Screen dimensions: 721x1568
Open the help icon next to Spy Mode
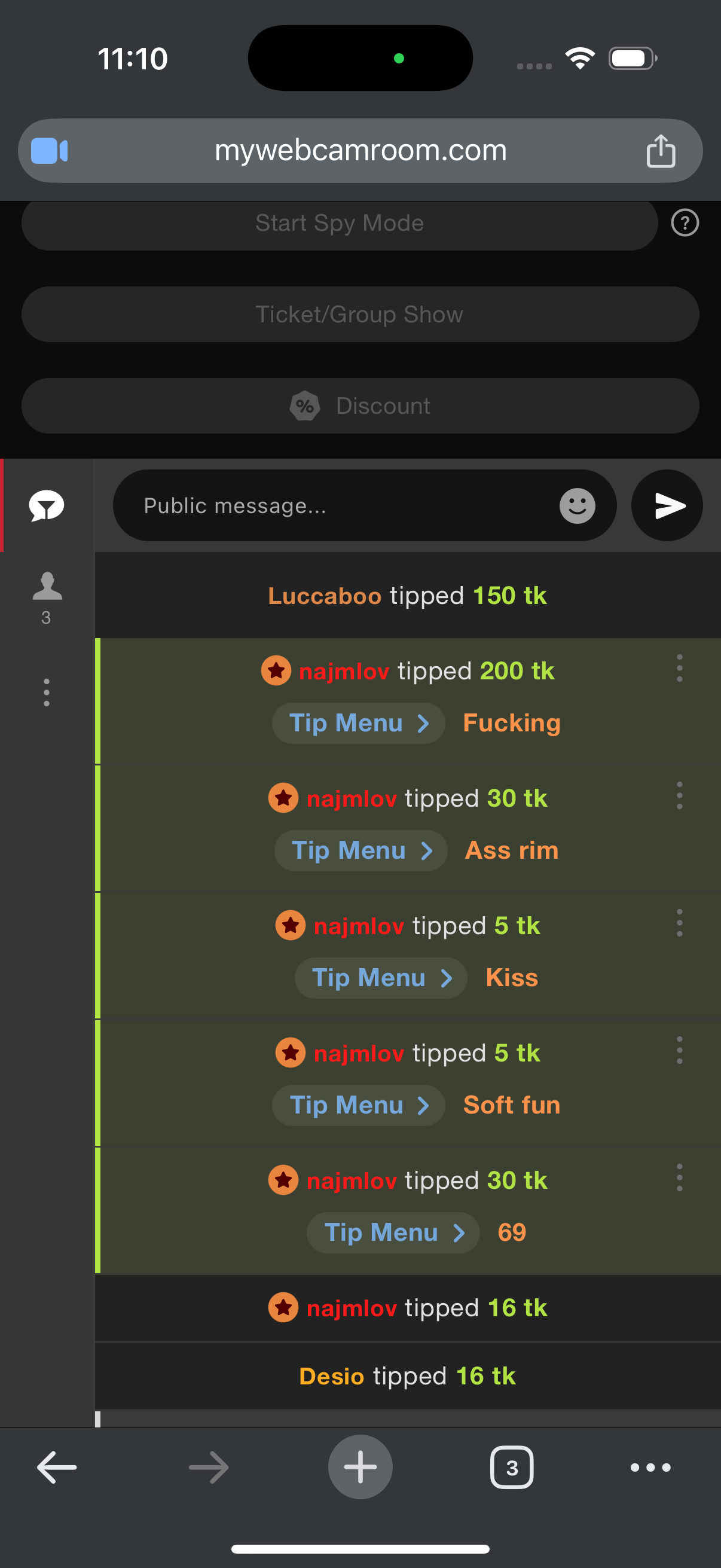click(685, 223)
